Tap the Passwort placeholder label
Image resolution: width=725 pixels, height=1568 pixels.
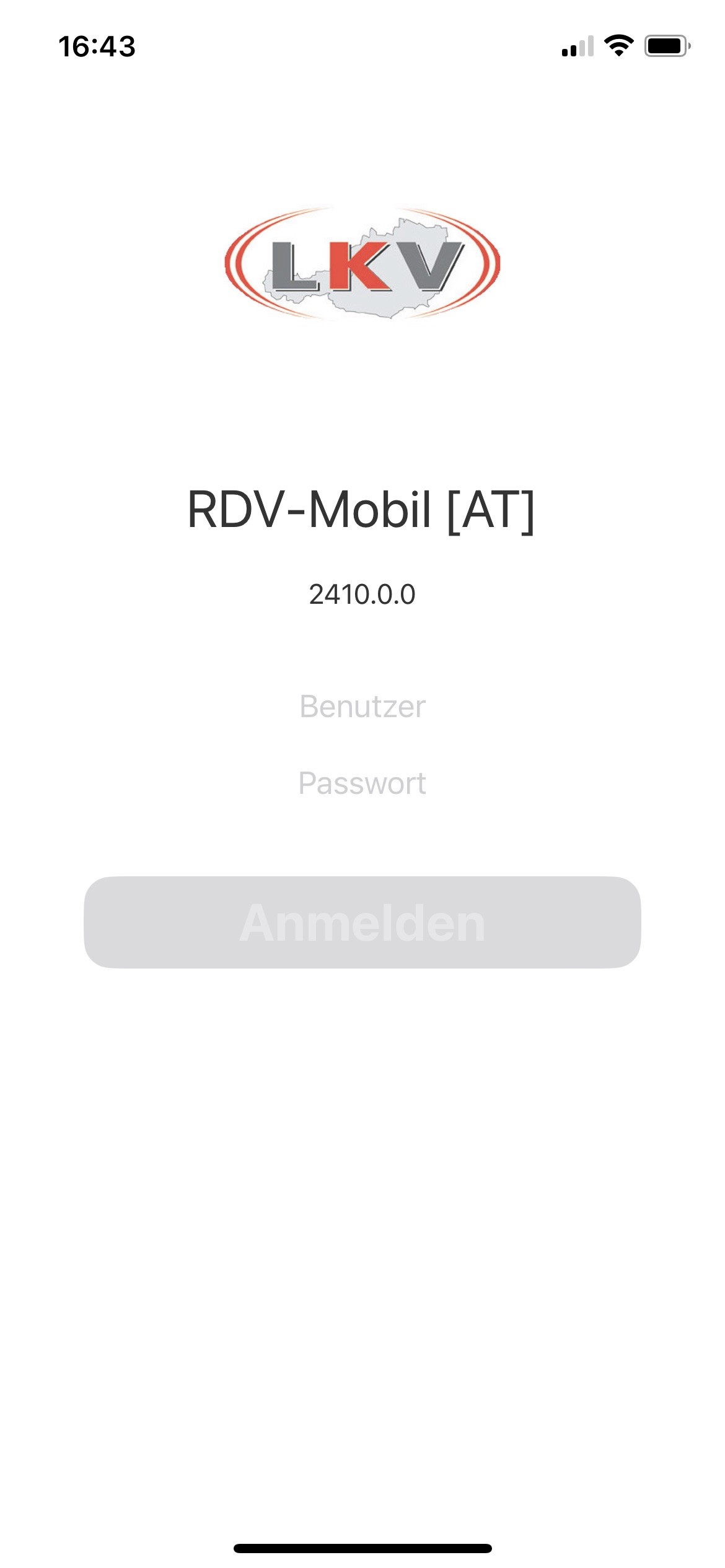click(362, 782)
